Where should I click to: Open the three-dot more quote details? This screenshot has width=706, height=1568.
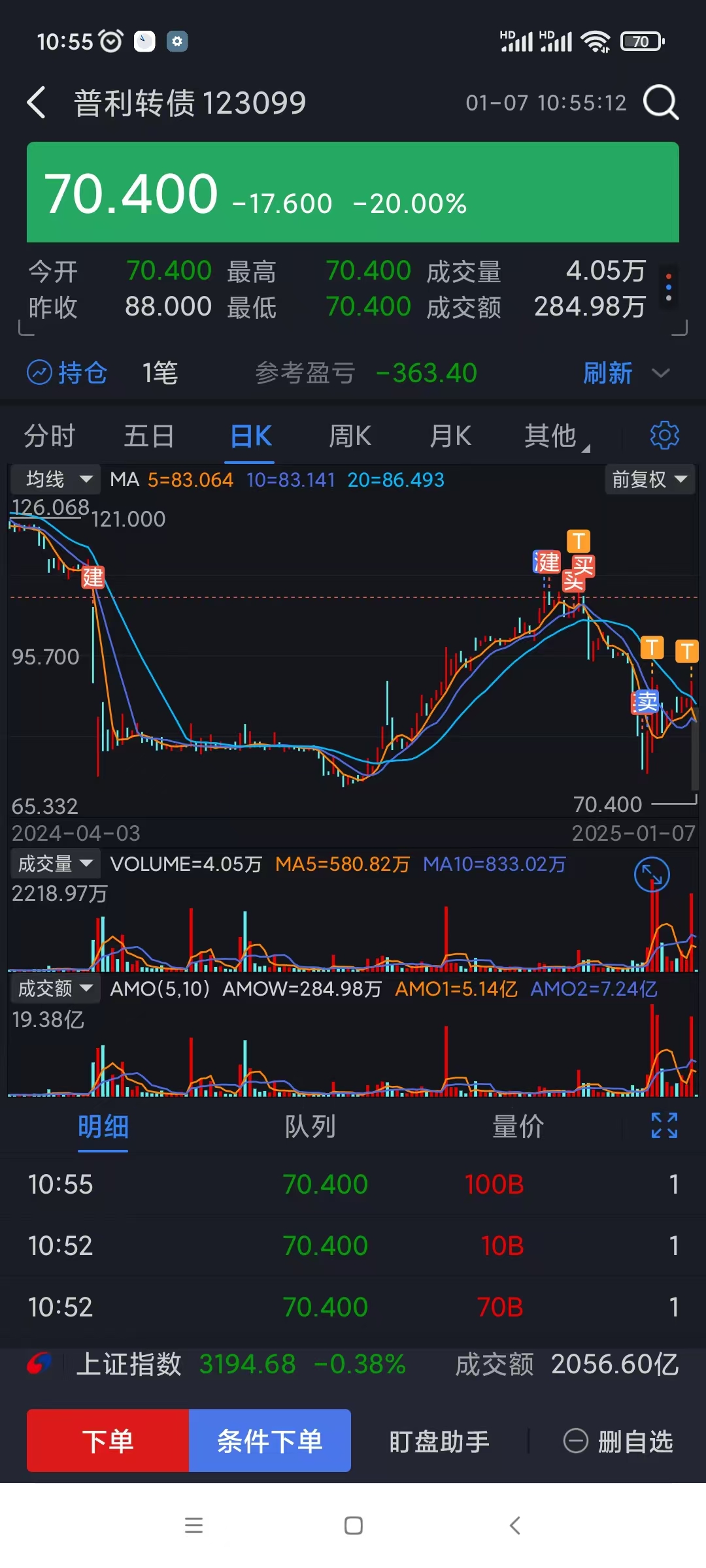tap(668, 287)
